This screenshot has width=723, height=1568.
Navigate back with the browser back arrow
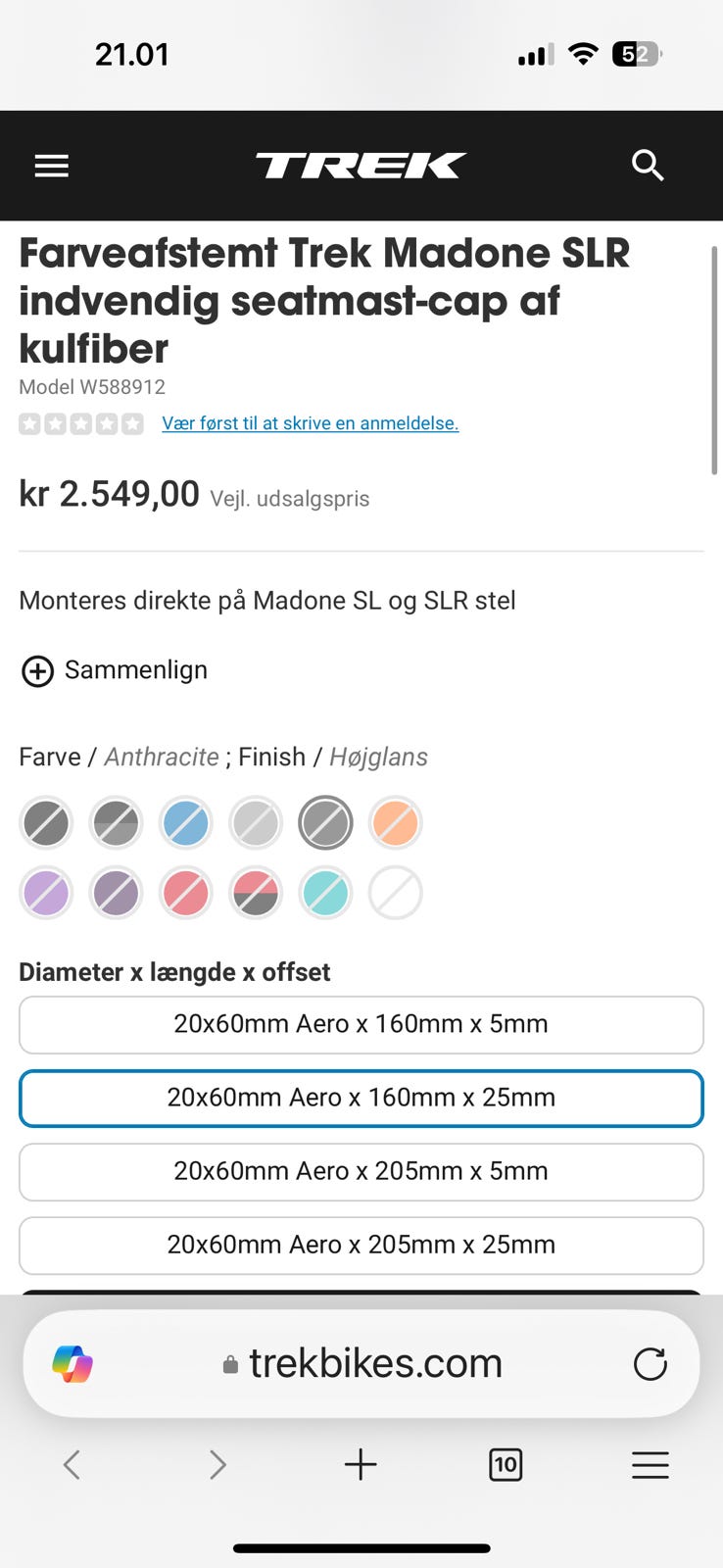[x=72, y=1464]
